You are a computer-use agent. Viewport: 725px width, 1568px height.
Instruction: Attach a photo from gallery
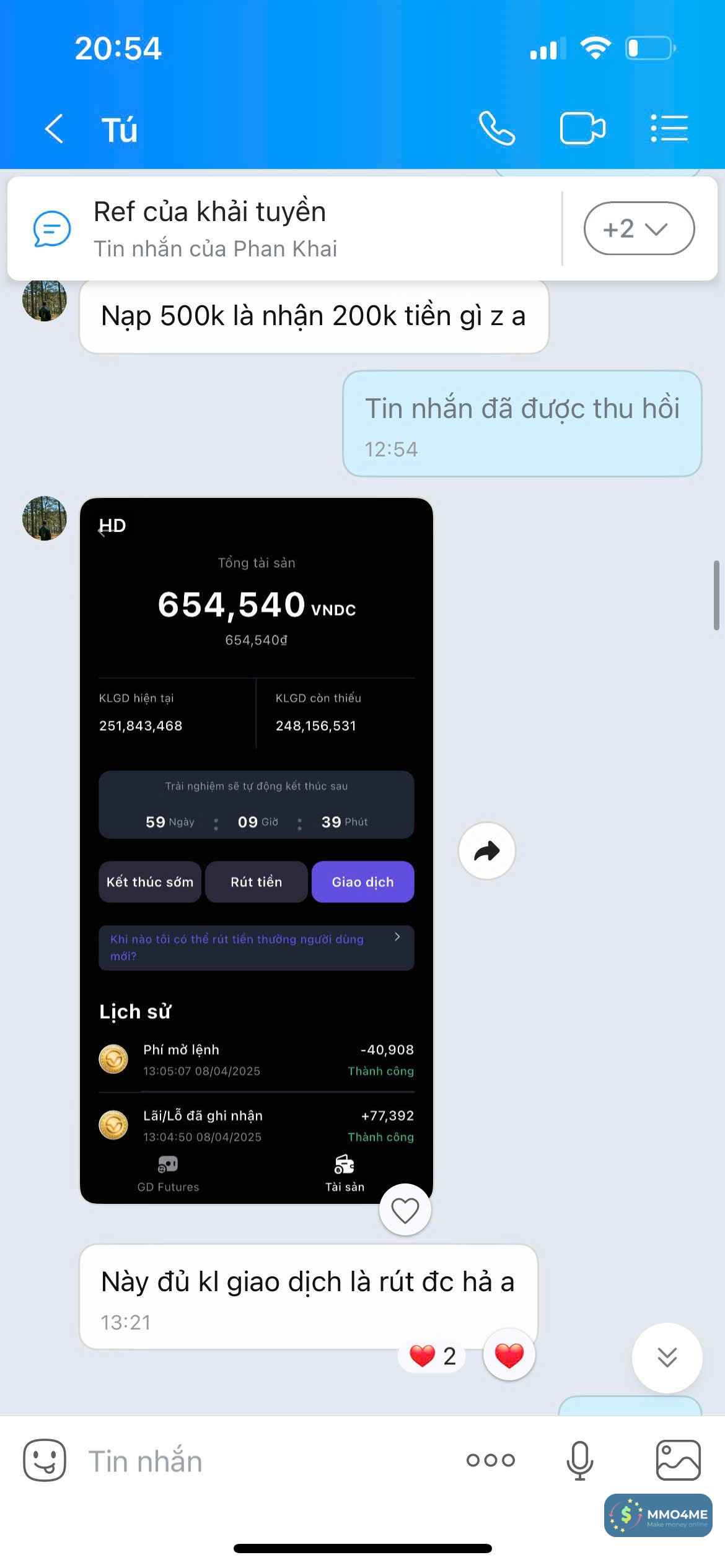(x=678, y=1460)
